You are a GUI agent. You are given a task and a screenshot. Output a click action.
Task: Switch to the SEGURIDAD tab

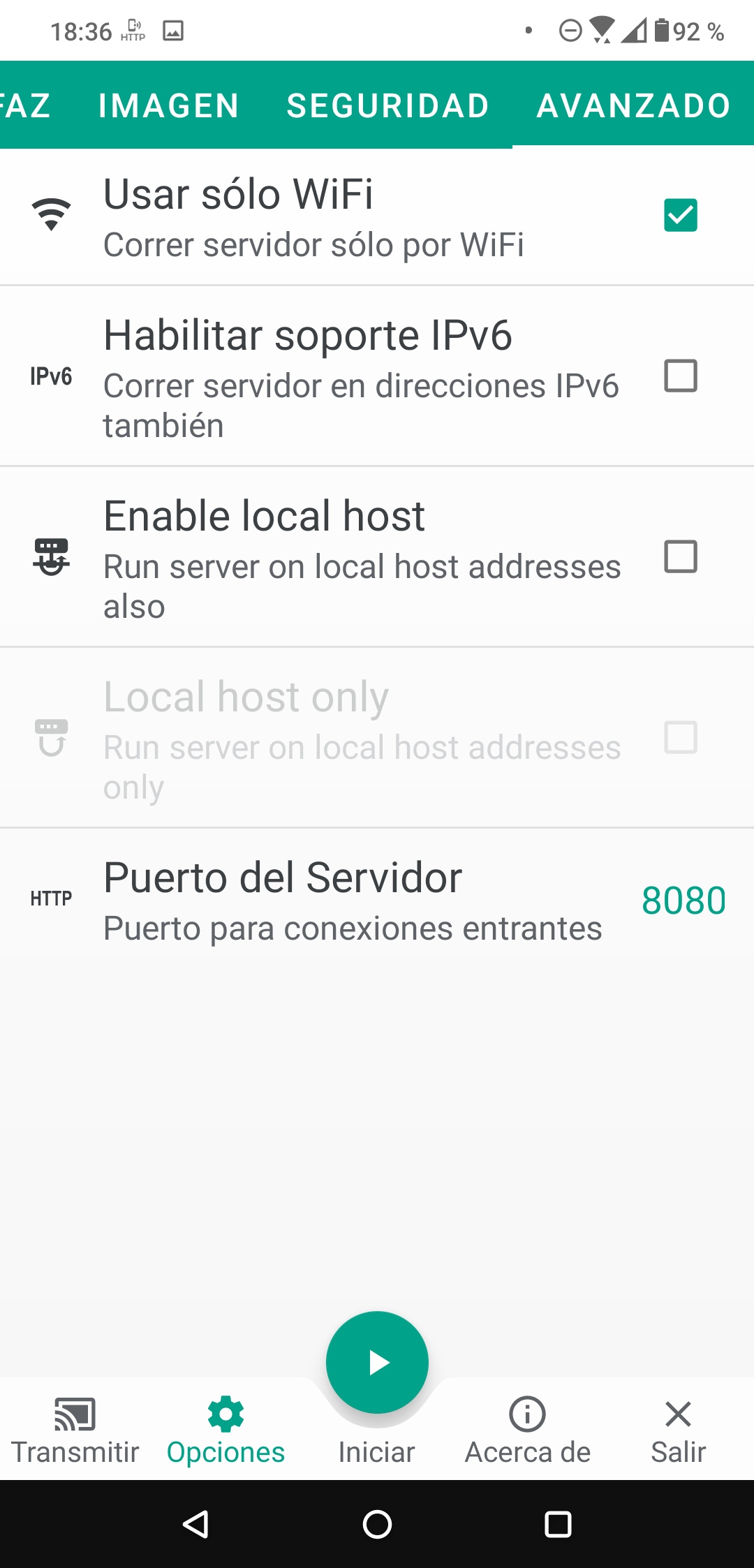point(387,106)
